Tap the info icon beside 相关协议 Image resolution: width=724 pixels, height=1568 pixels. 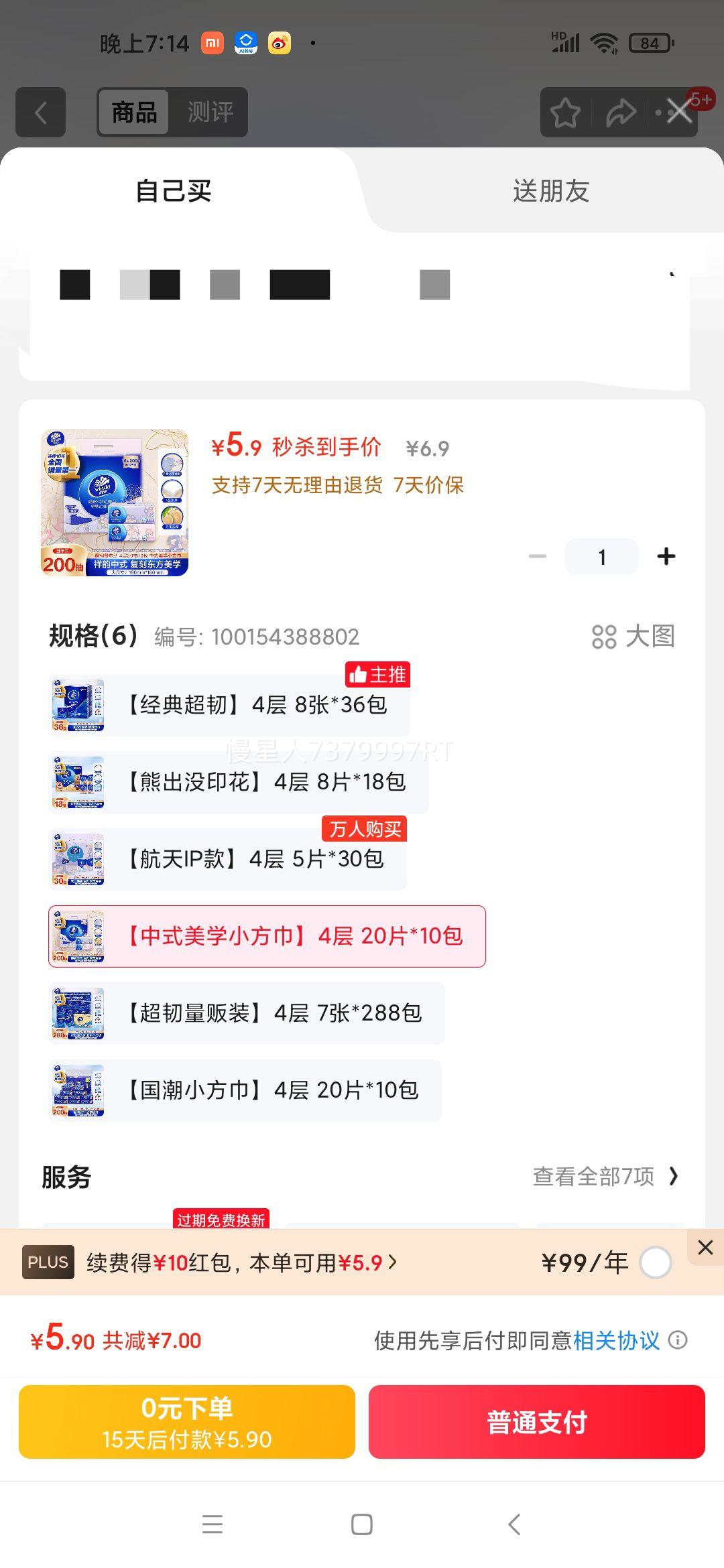679,1340
